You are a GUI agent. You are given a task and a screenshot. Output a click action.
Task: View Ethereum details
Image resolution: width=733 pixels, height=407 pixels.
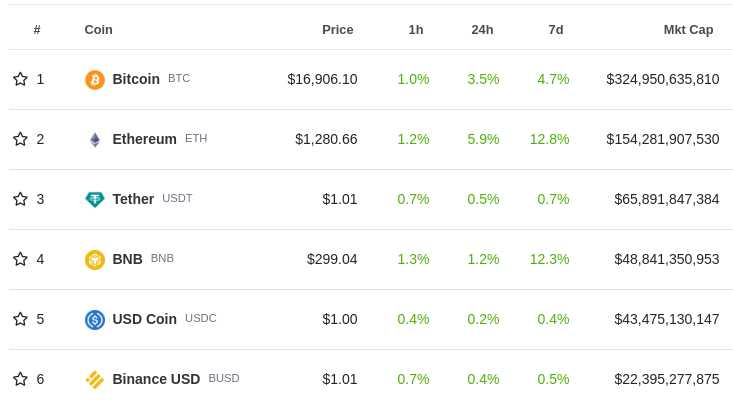pos(144,139)
